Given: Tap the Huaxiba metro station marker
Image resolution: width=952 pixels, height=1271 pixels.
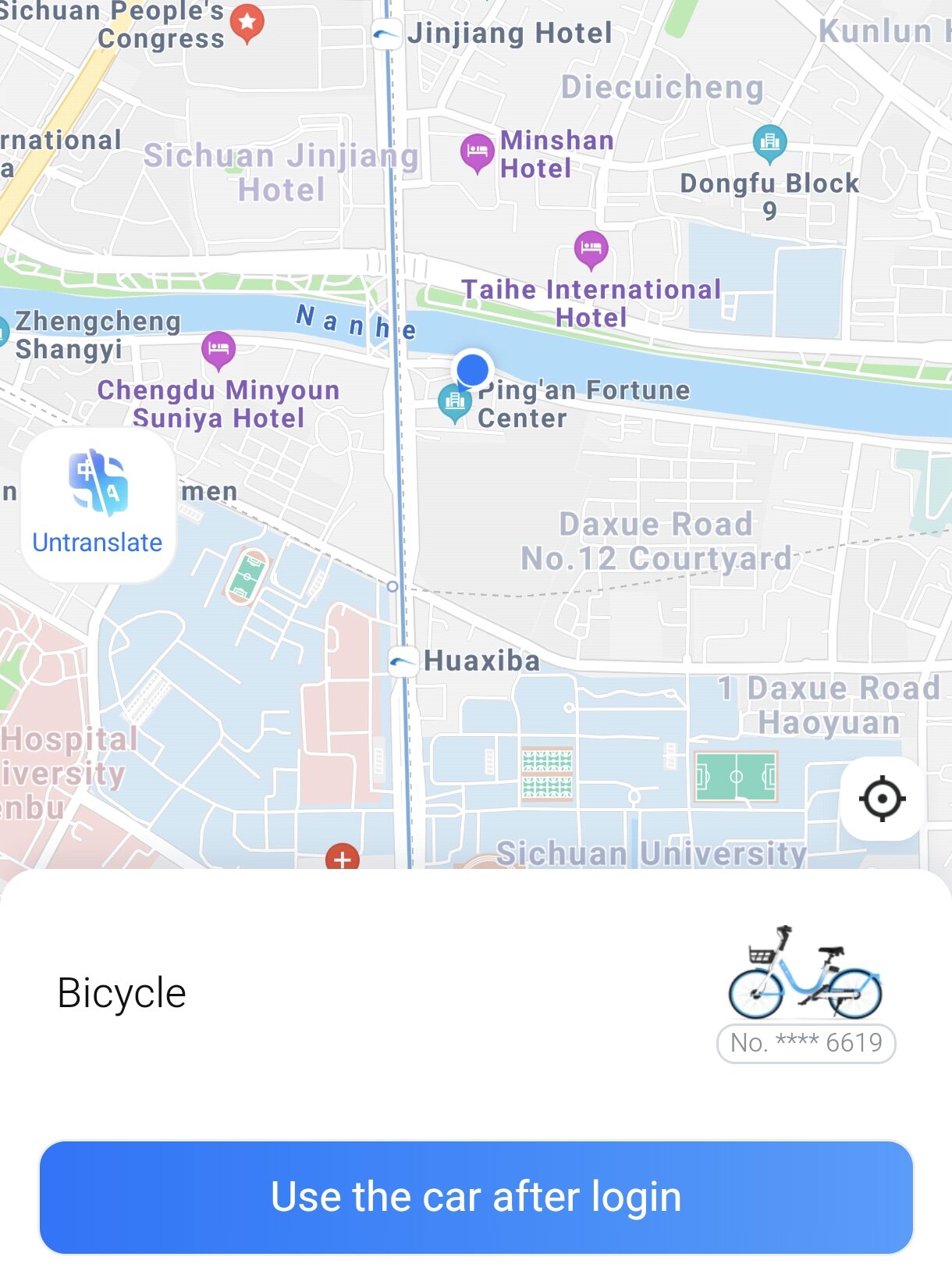Looking at the screenshot, I should 403,662.
